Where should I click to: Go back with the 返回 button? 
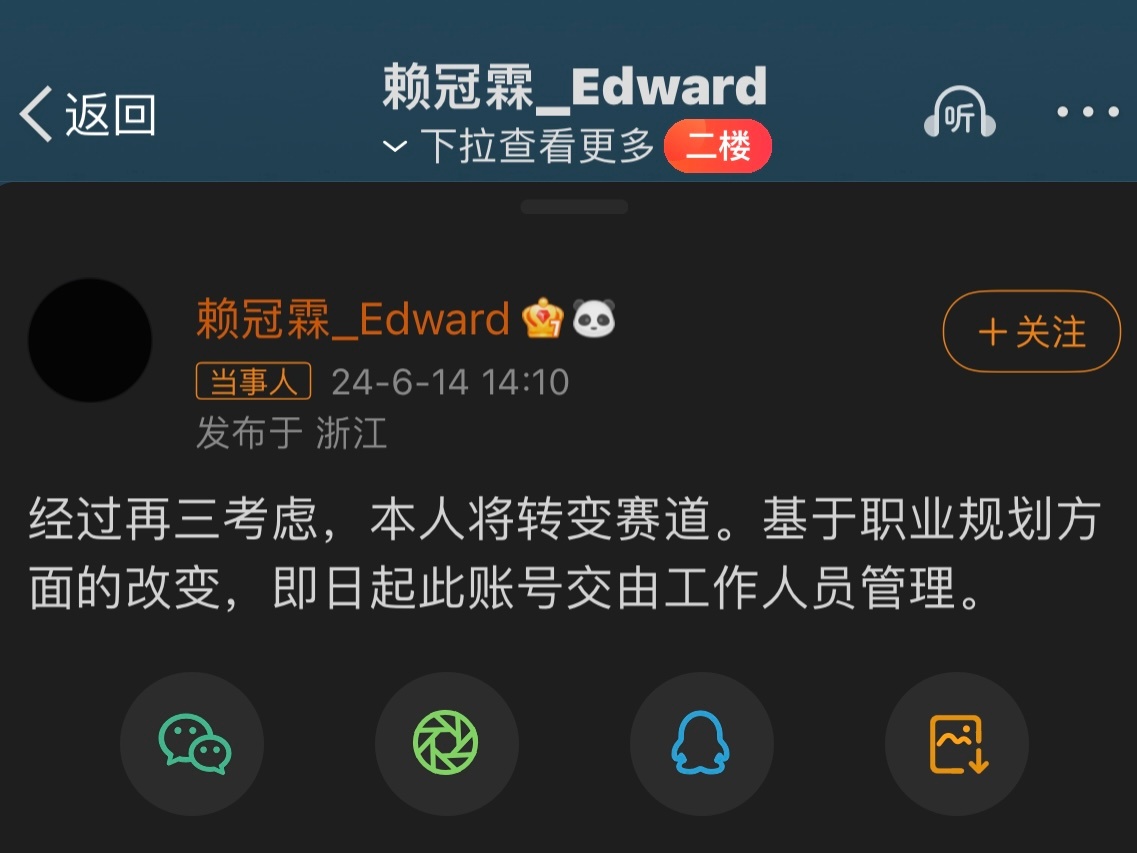[88, 114]
